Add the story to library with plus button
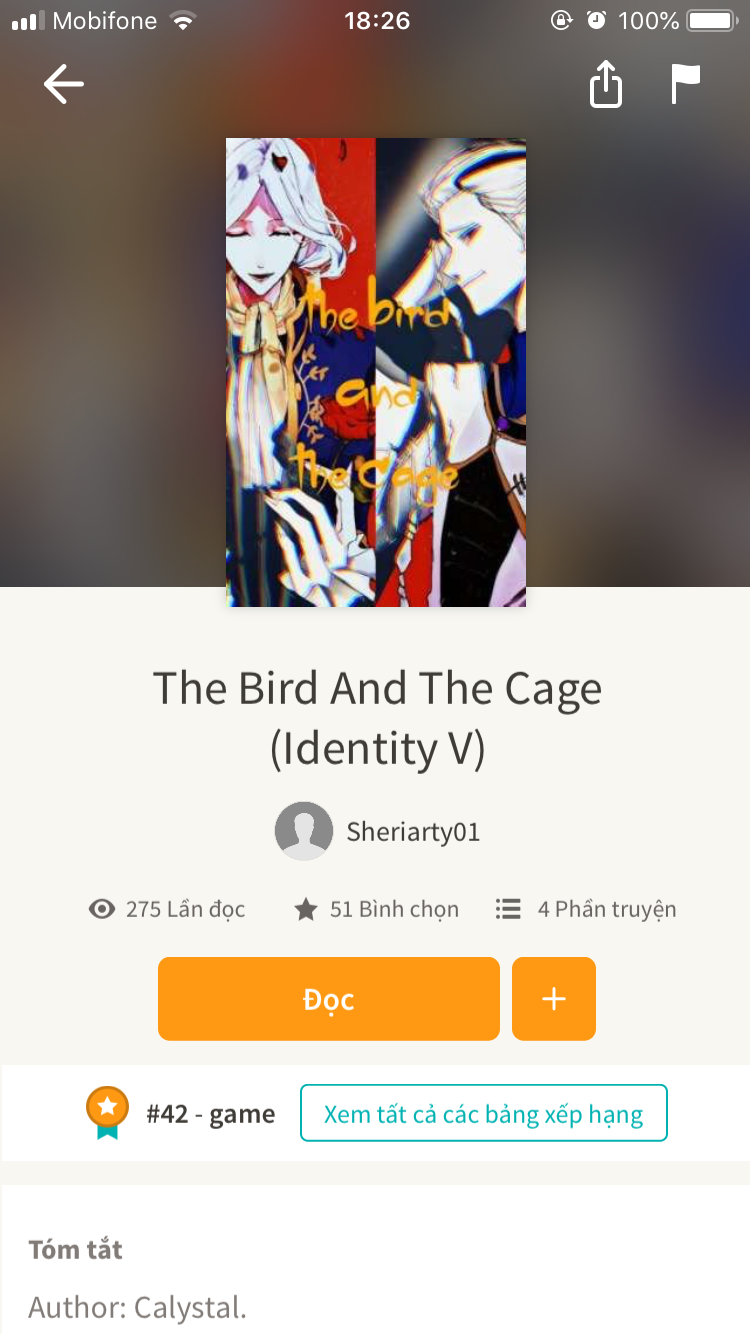 (x=554, y=999)
